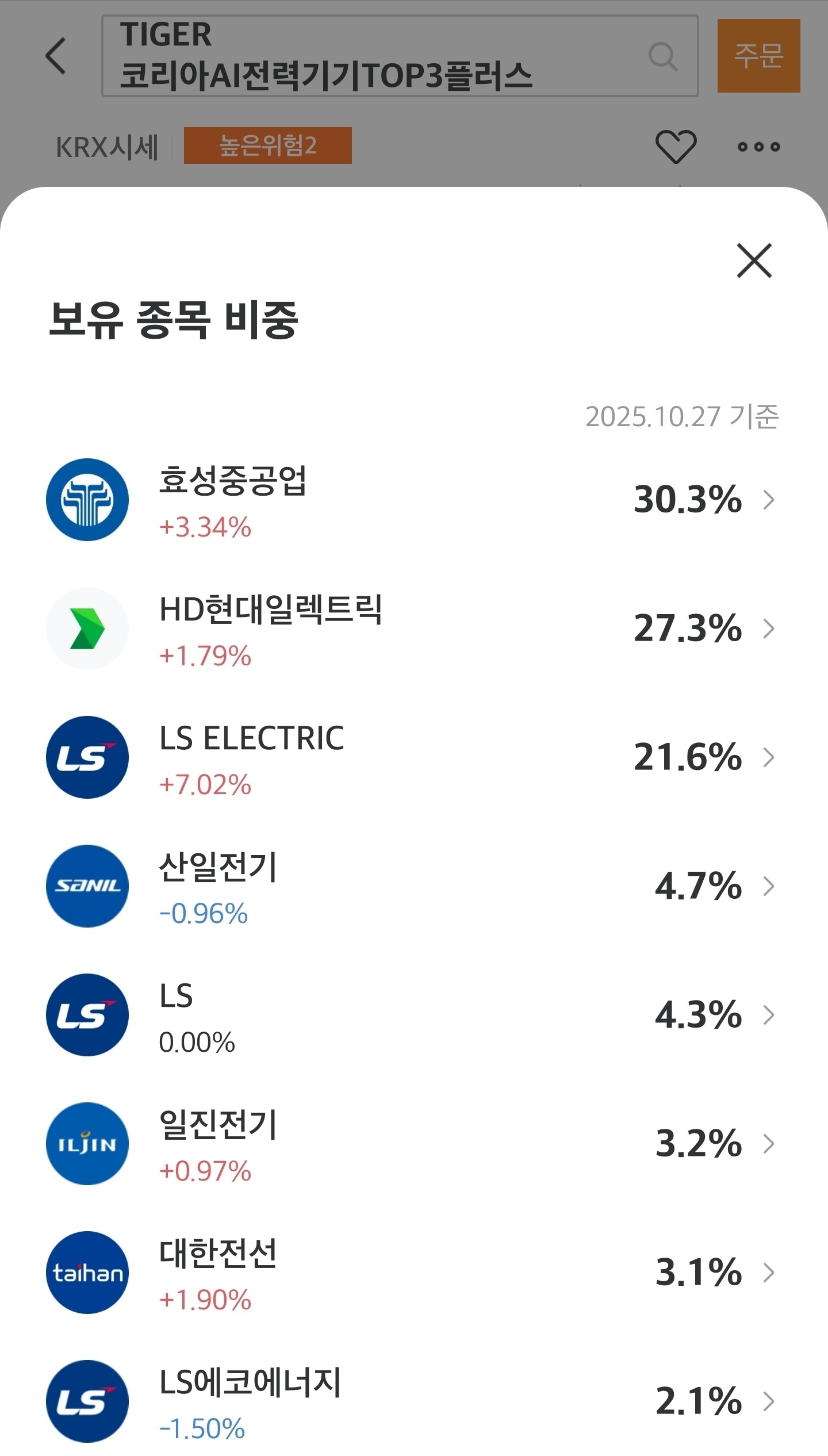Screen dimensions: 828x1456
Task: Open 일진전기 holding details
Action: tap(414, 1144)
